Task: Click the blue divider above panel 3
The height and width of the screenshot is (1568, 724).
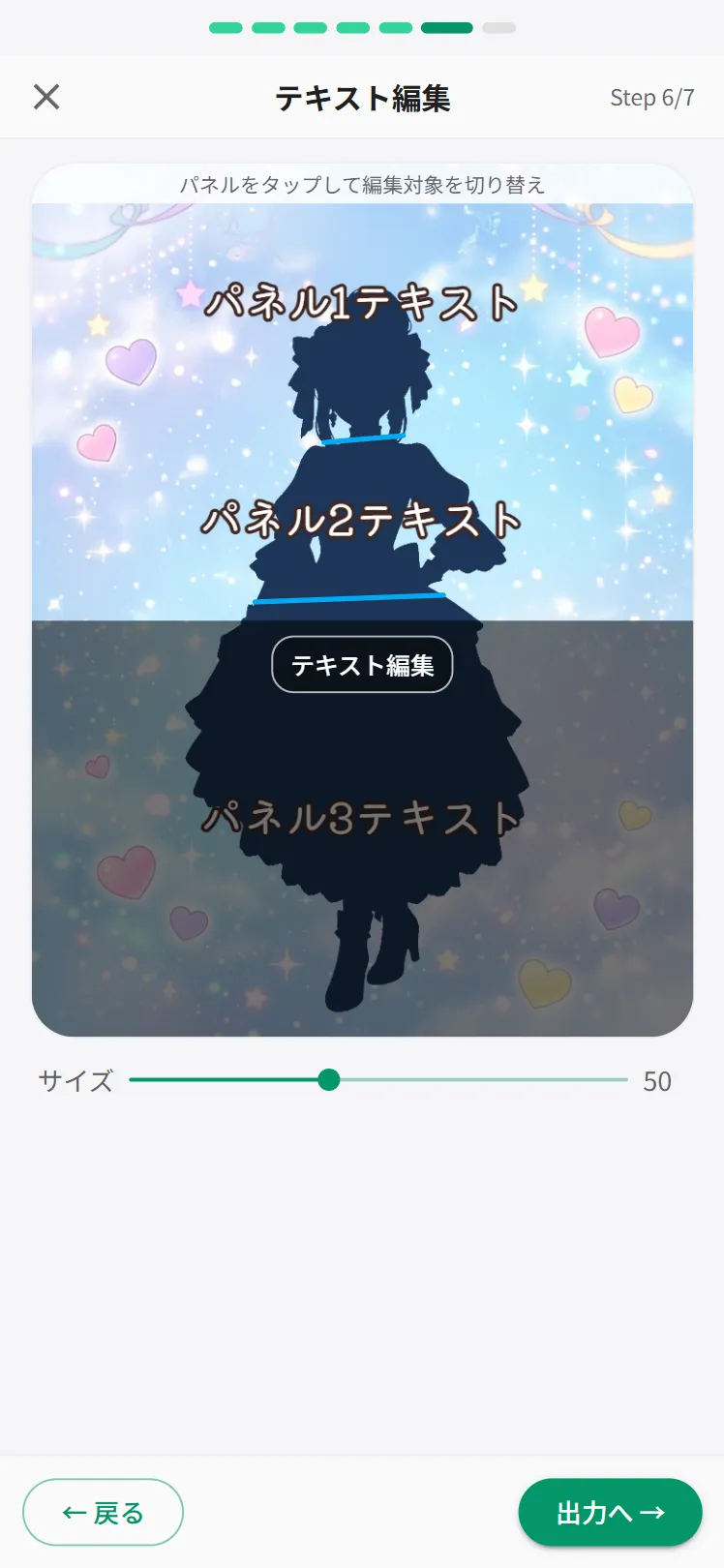Action: tap(348, 600)
